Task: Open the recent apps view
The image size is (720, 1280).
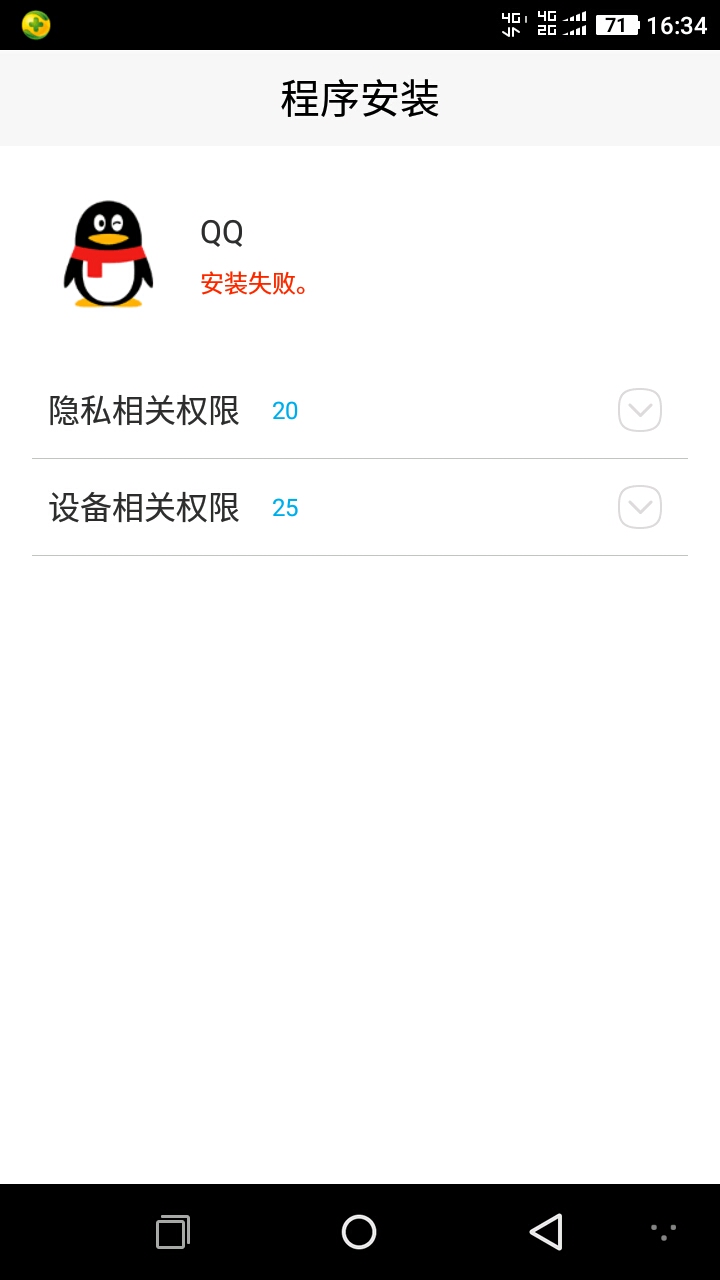Action: tap(172, 1232)
